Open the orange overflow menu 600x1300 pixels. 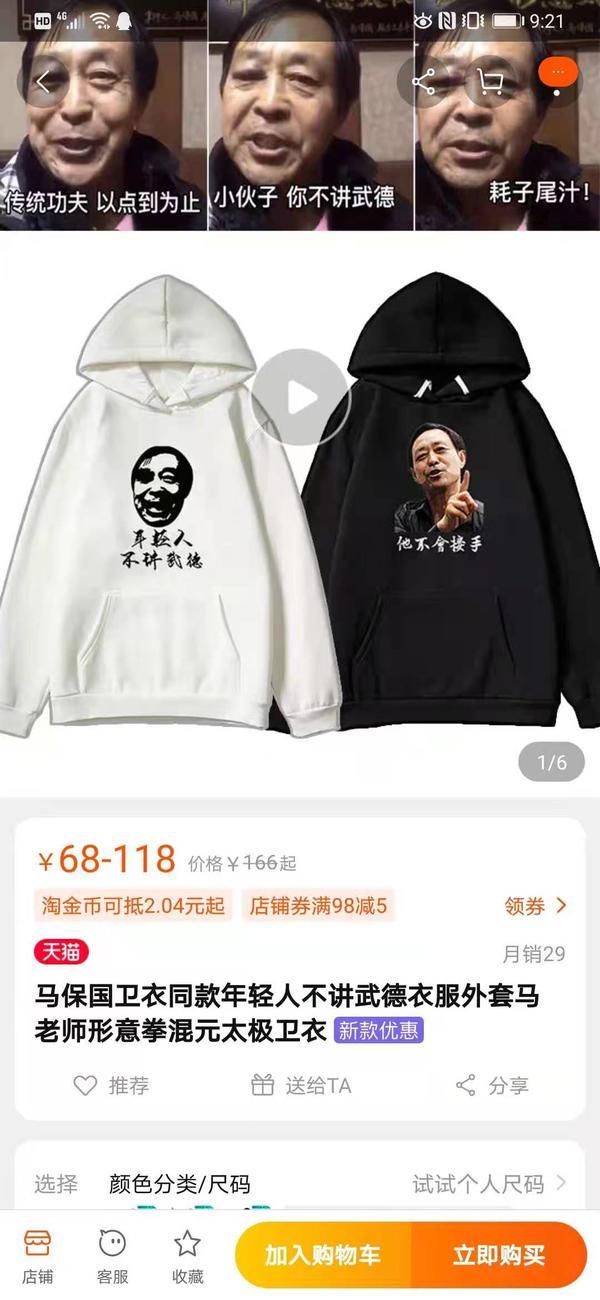point(557,74)
